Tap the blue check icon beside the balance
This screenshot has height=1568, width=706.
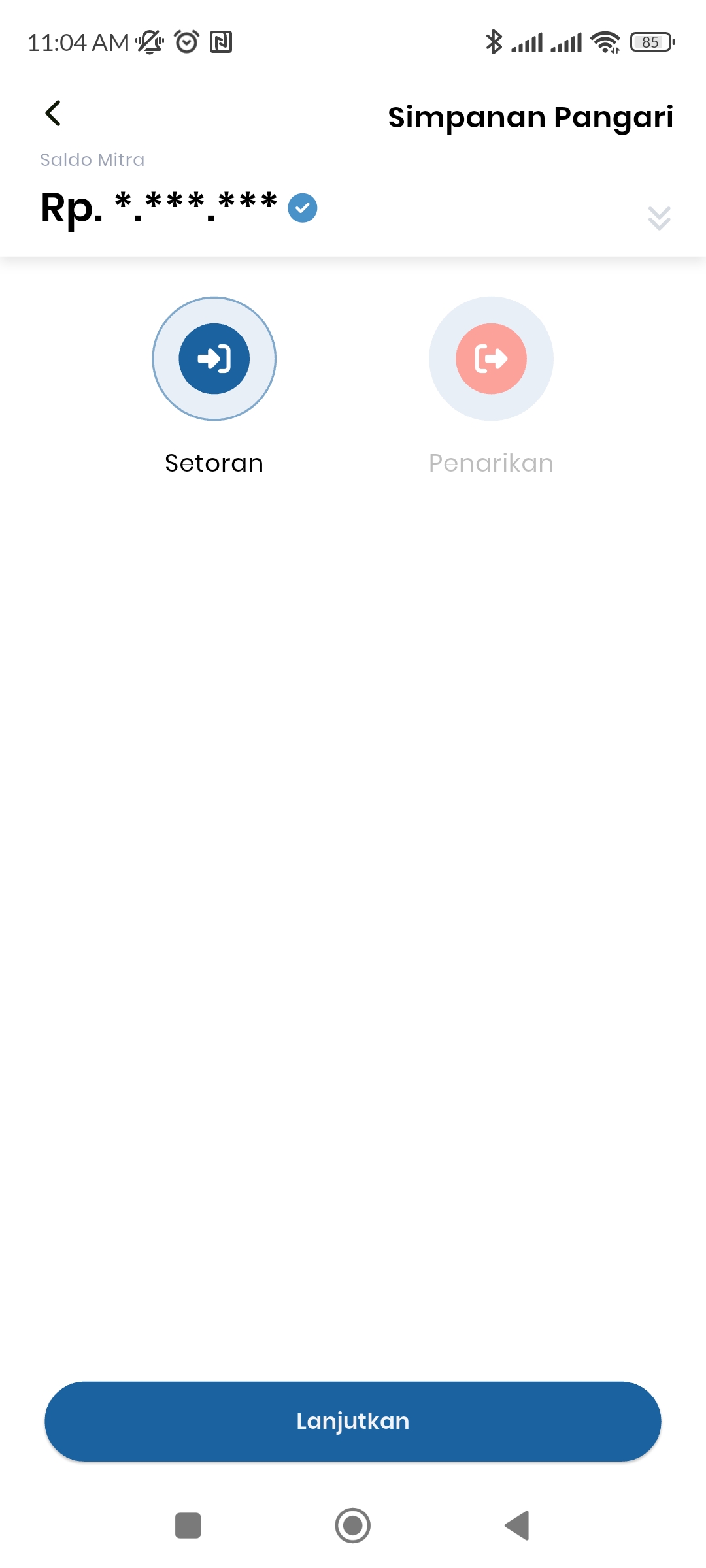pos(303,208)
